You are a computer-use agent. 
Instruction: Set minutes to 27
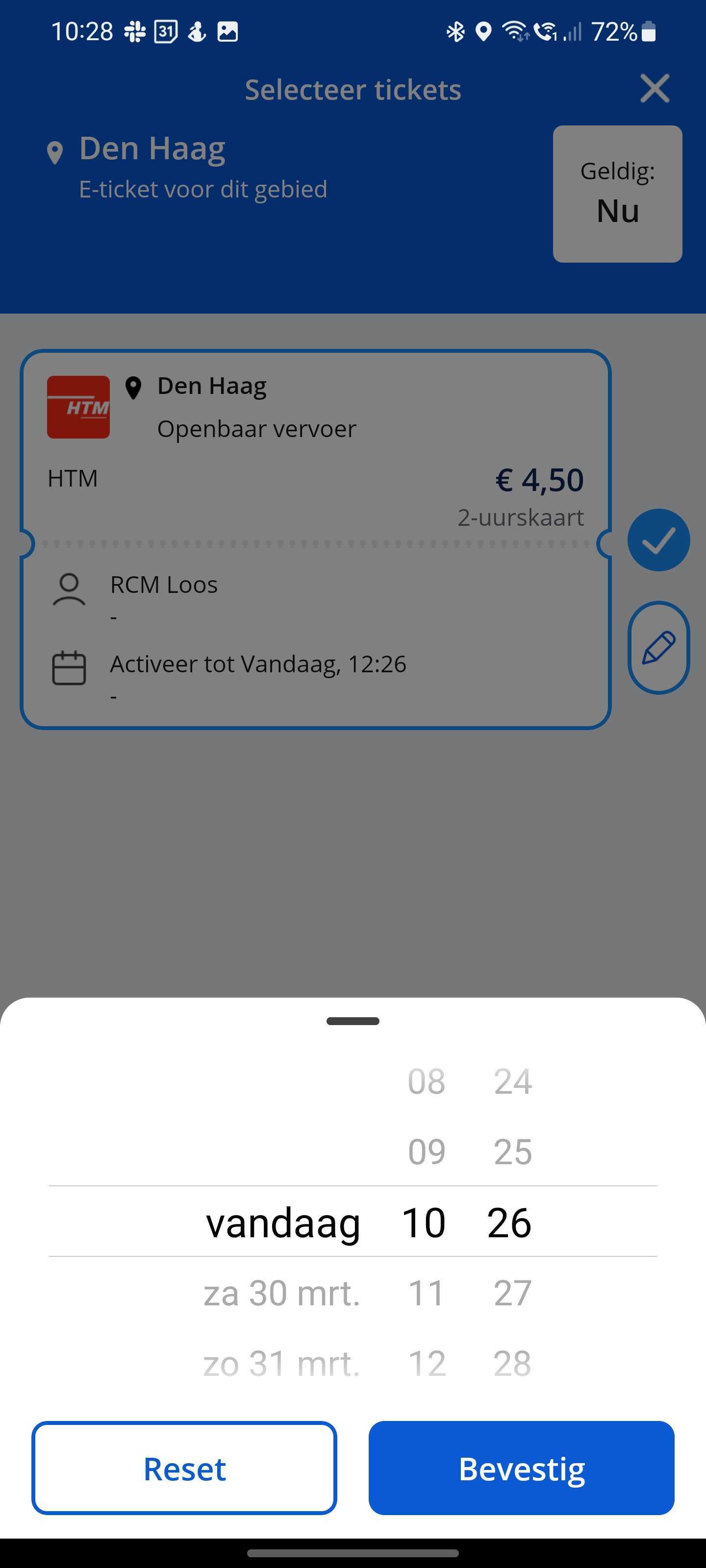click(512, 1293)
